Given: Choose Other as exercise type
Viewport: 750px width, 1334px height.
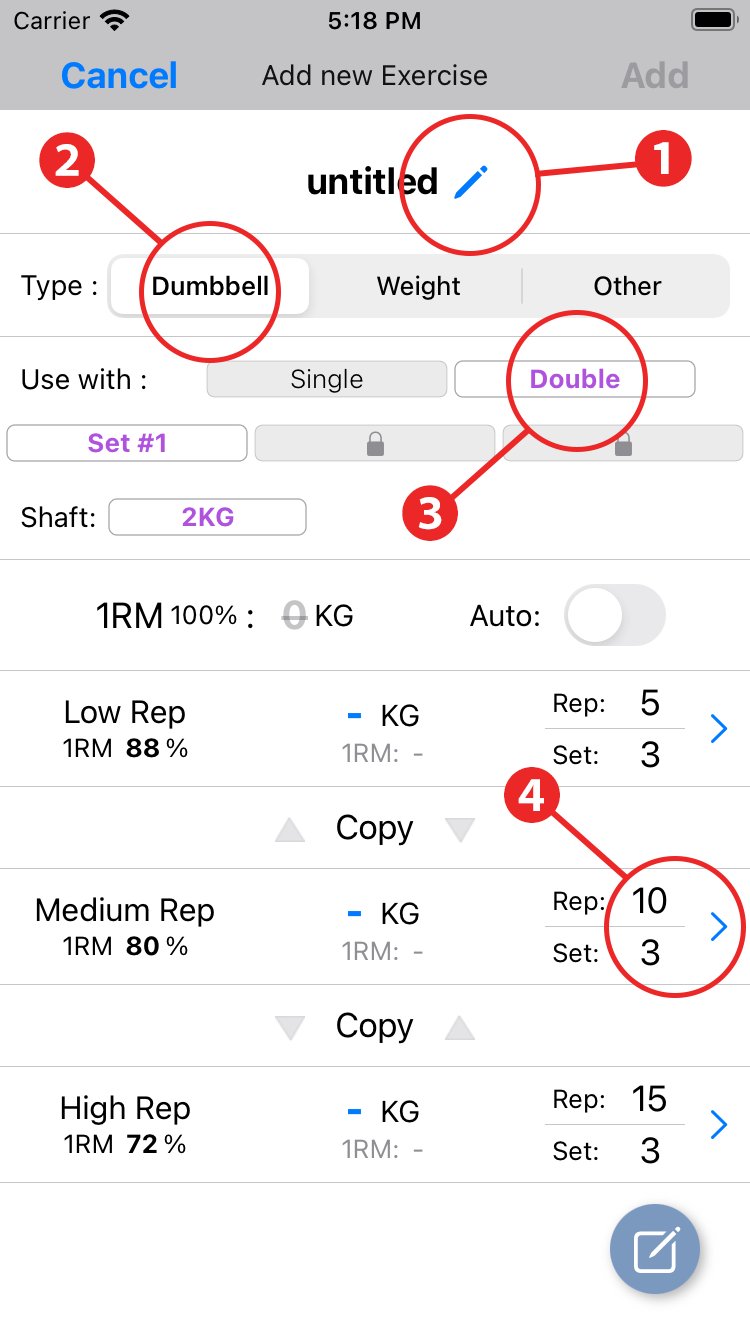Looking at the screenshot, I should tap(627, 286).
